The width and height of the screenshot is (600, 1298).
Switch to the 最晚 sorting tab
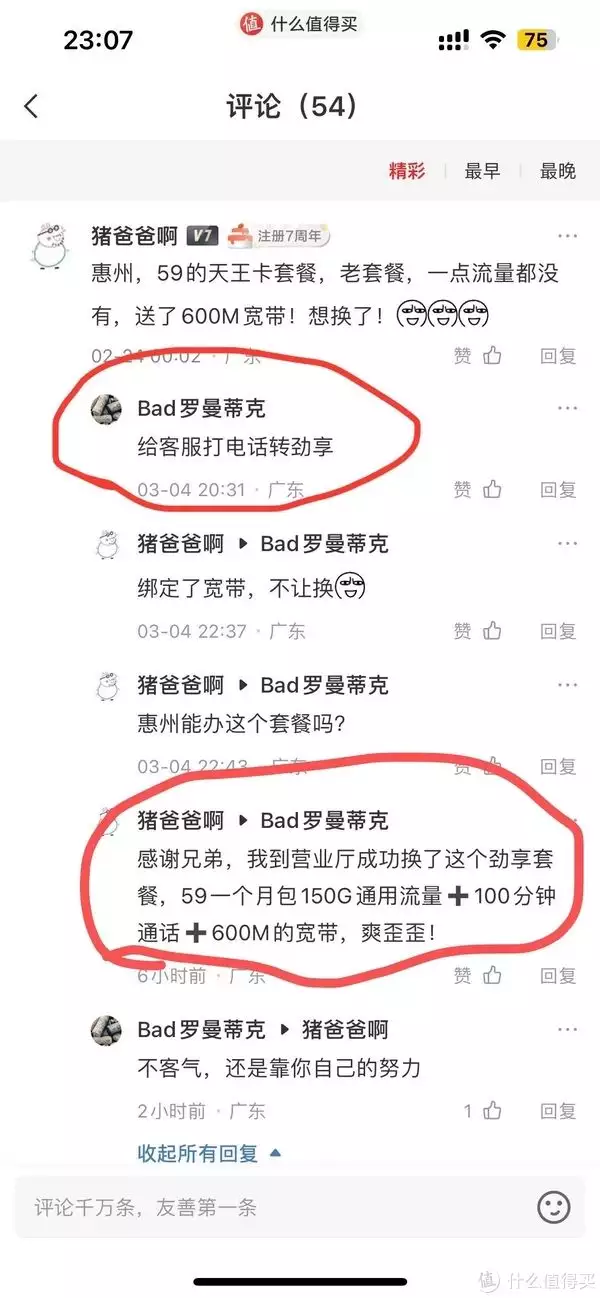tap(558, 171)
